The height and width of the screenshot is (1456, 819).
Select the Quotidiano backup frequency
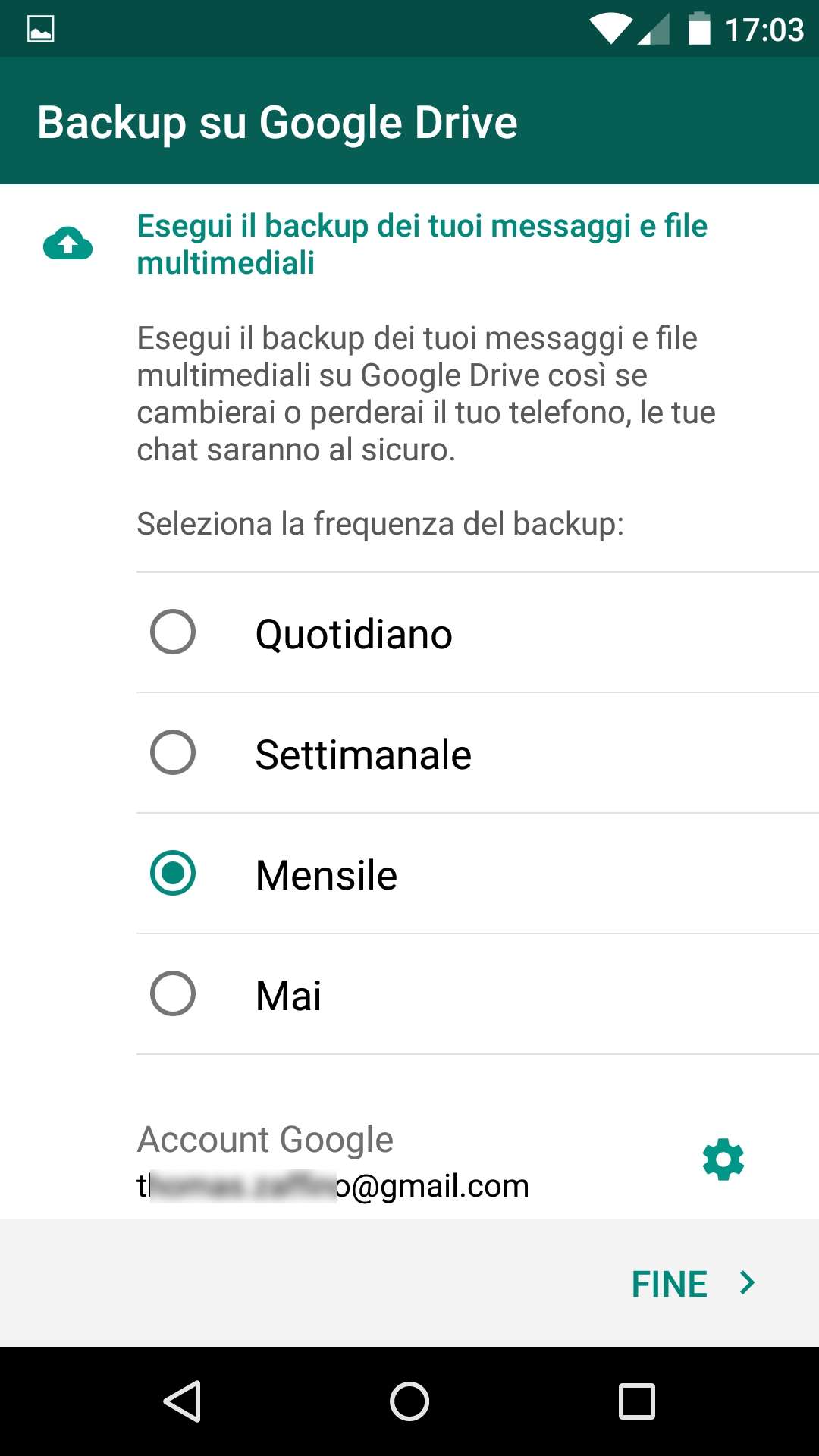pyautogui.click(x=478, y=632)
